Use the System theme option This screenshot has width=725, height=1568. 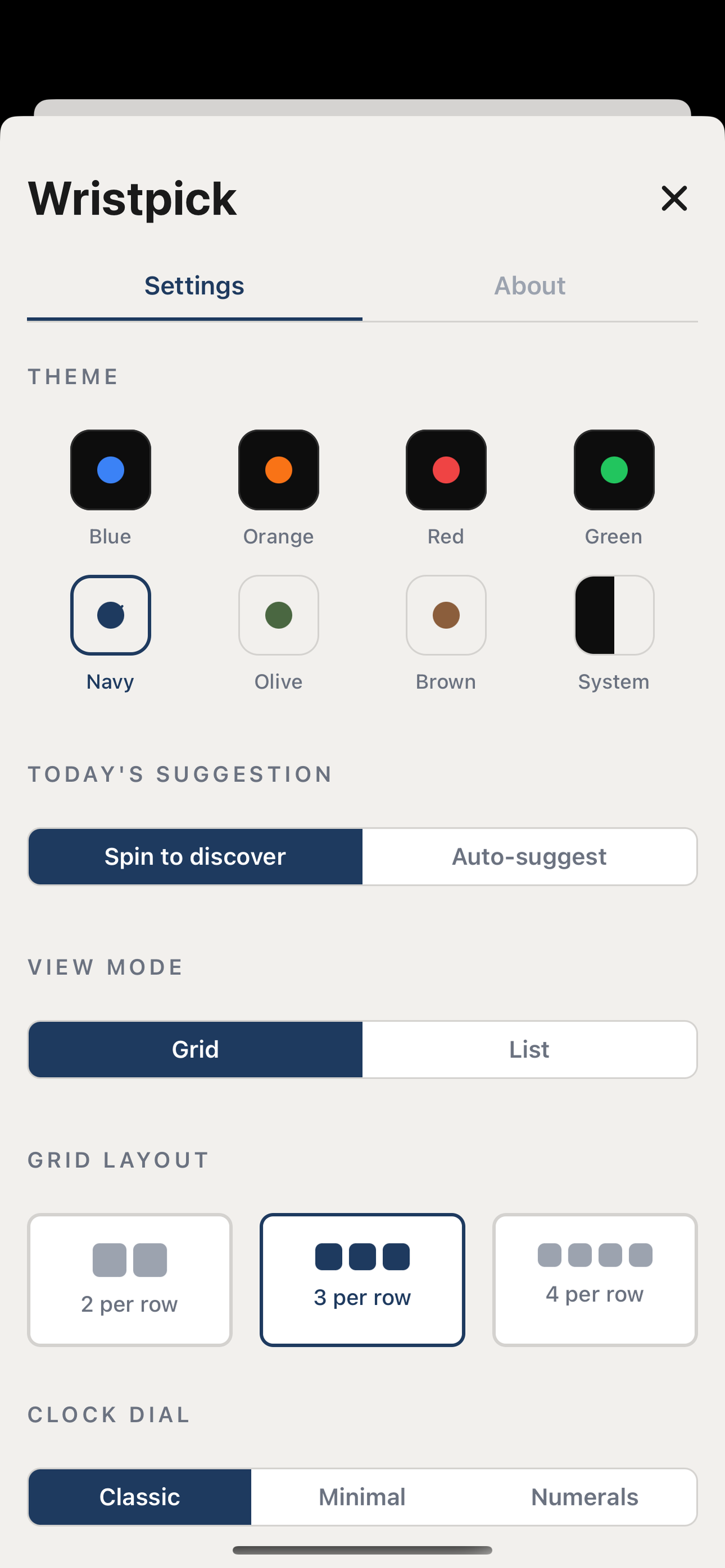(614, 615)
